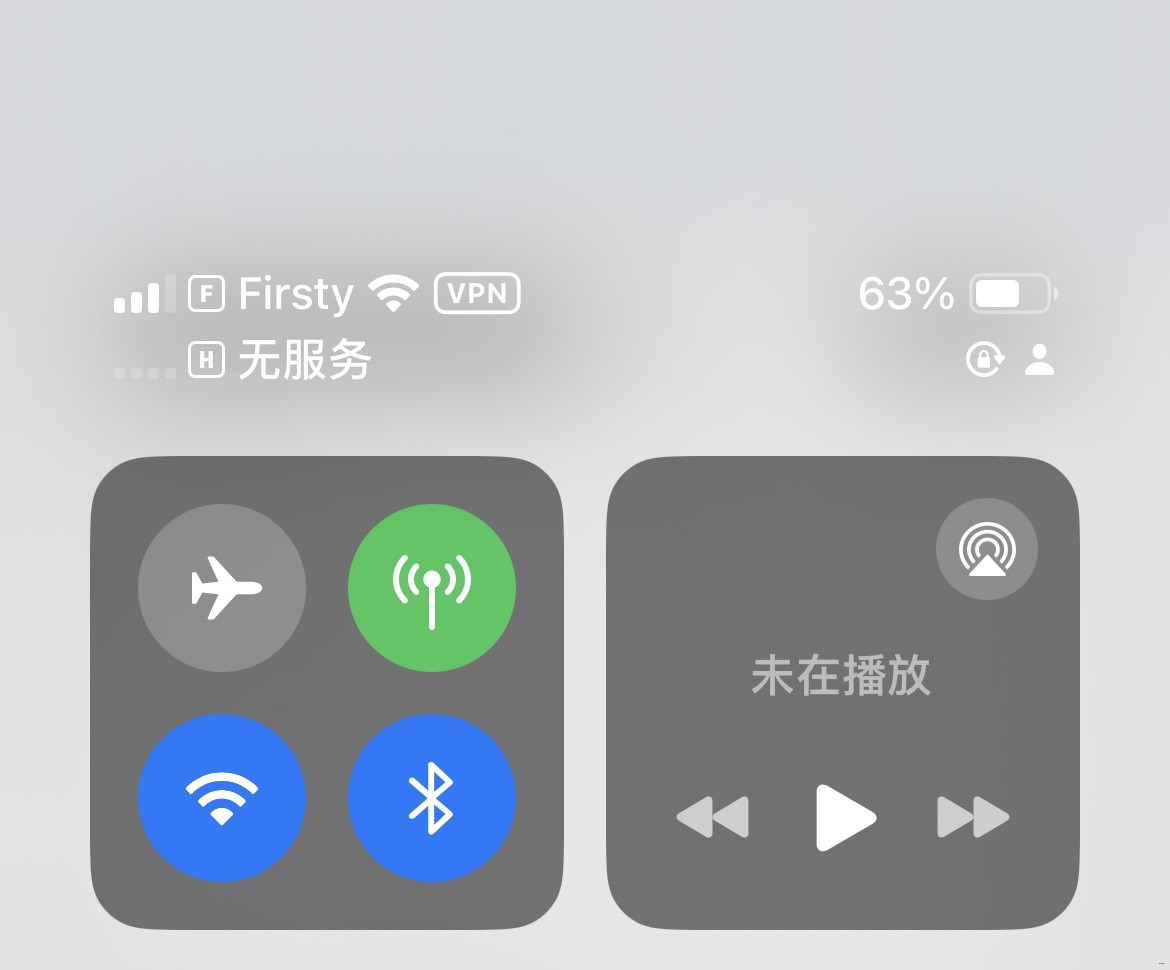Disable the Wi-Fi toggle

222,798
